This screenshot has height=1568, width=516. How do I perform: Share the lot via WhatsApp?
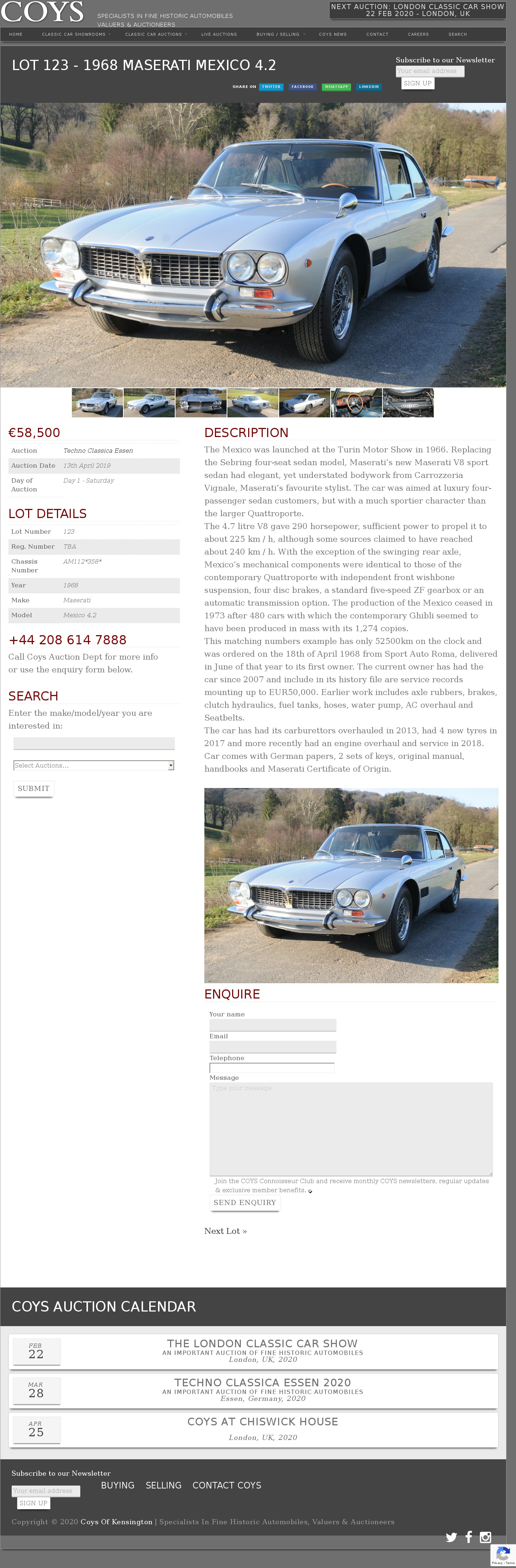point(336,87)
